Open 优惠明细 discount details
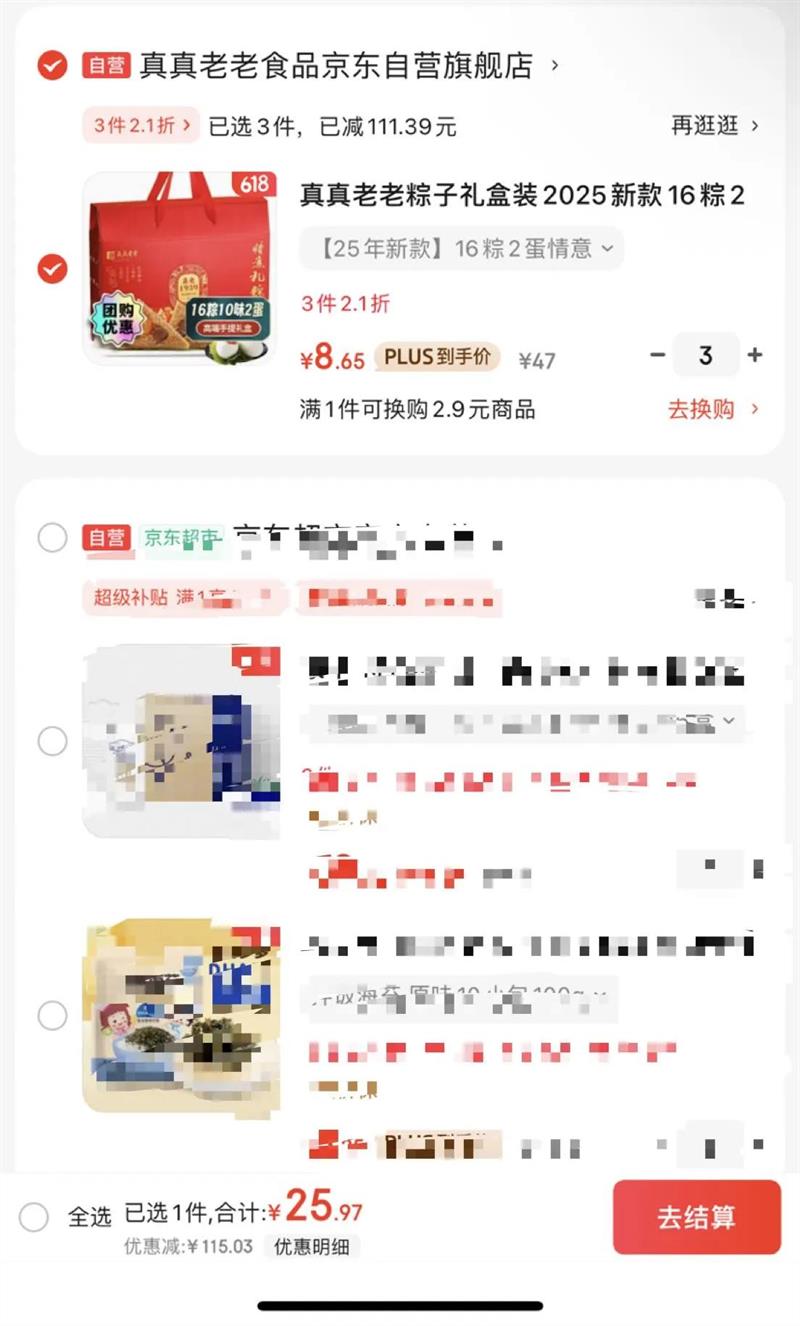Image resolution: width=800 pixels, height=1326 pixels. tap(311, 1247)
